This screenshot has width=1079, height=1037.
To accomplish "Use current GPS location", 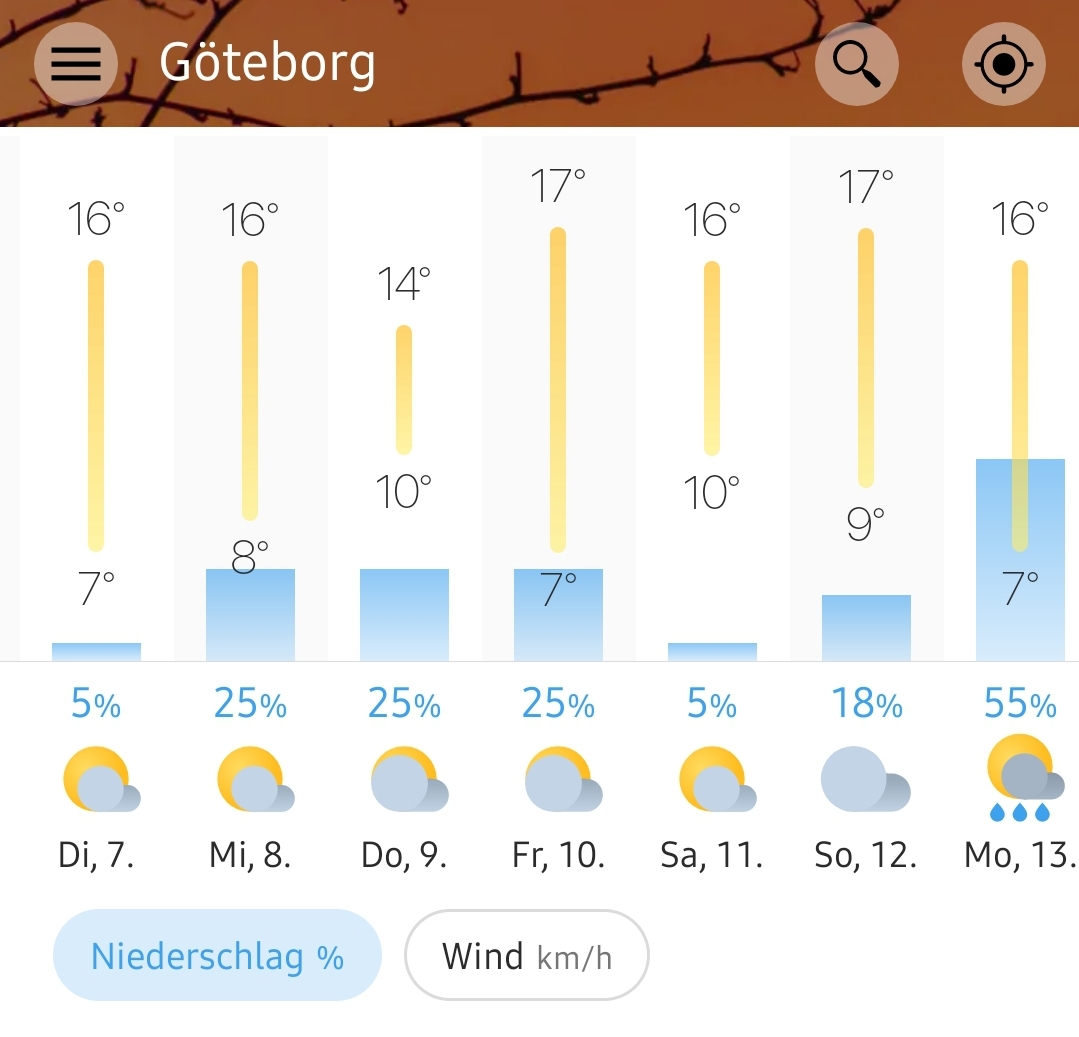I will (1003, 64).
